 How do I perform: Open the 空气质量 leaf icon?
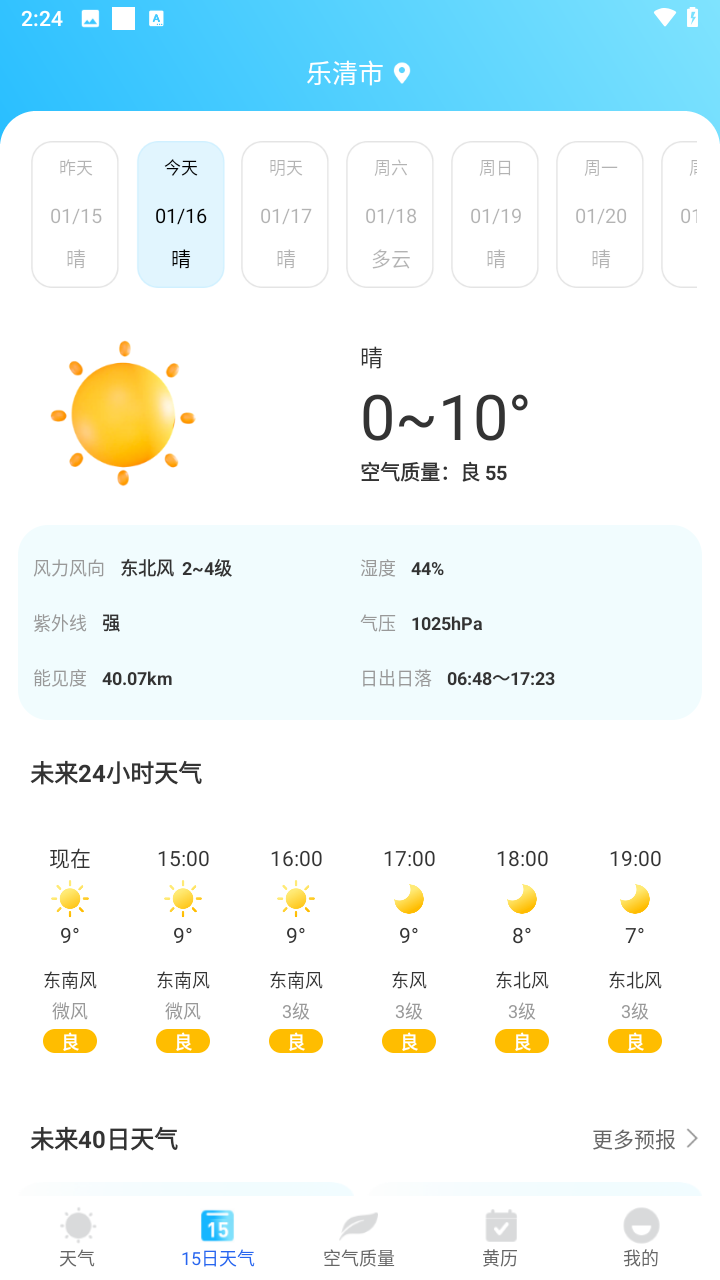[357, 1223]
